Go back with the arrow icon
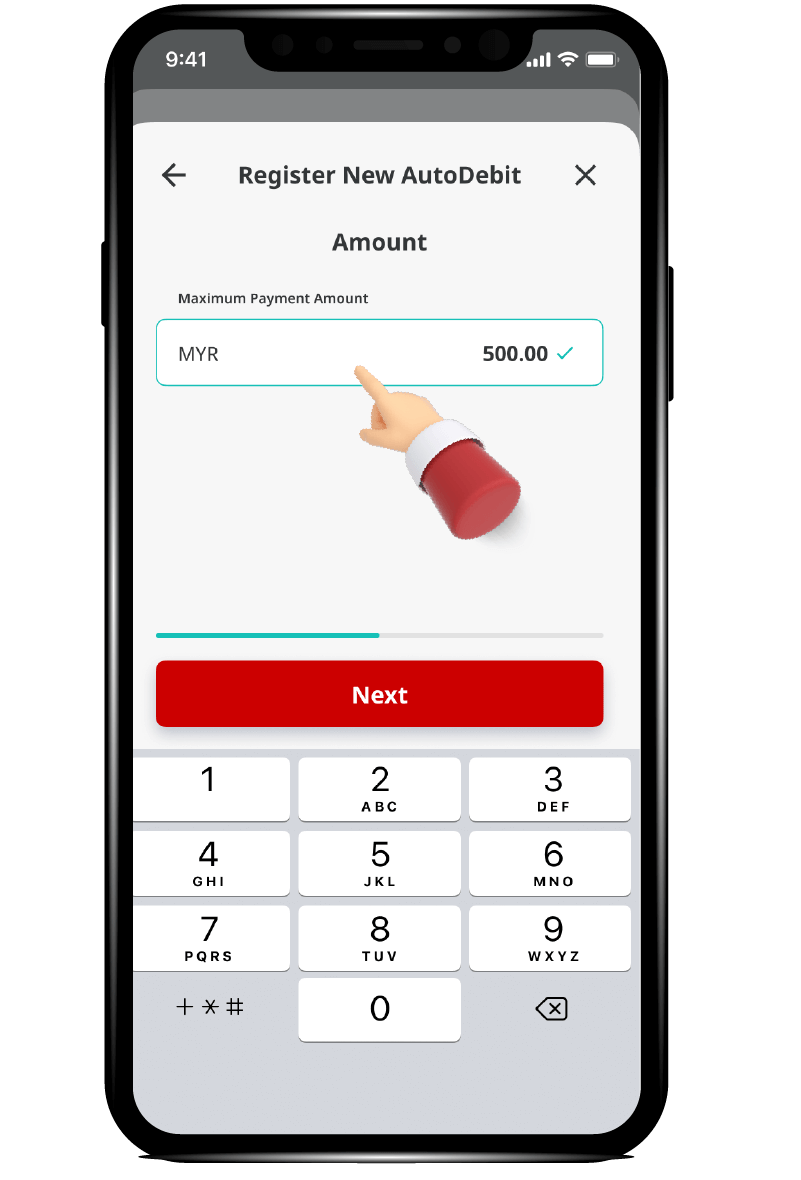Viewport: 801px width, 1180px height. [174, 175]
